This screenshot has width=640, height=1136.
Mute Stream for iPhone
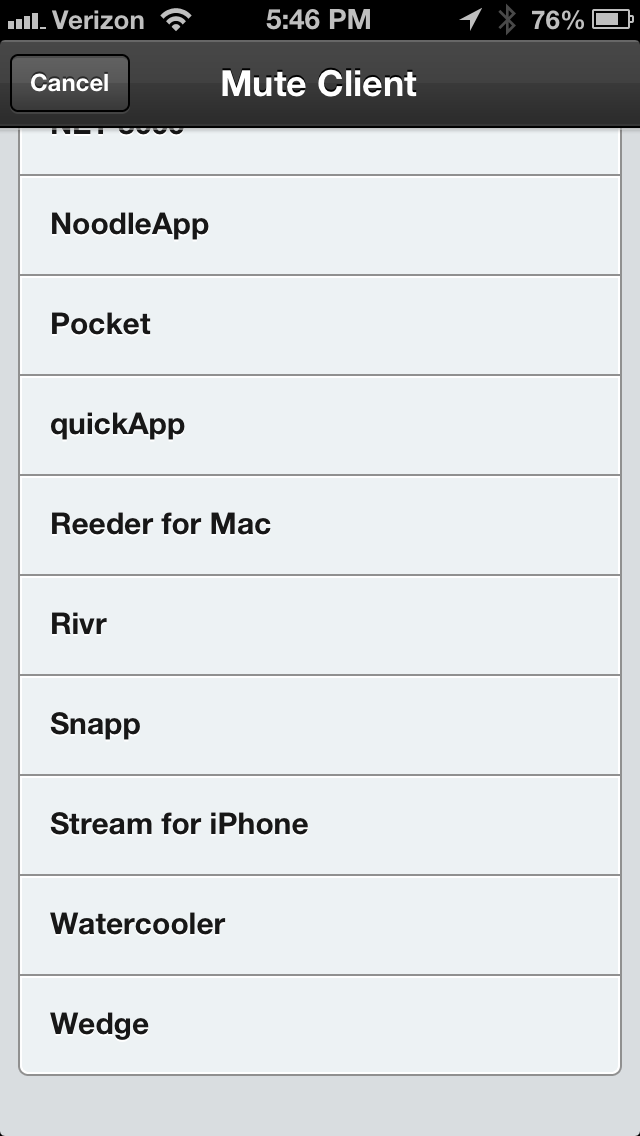click(320, 824)
